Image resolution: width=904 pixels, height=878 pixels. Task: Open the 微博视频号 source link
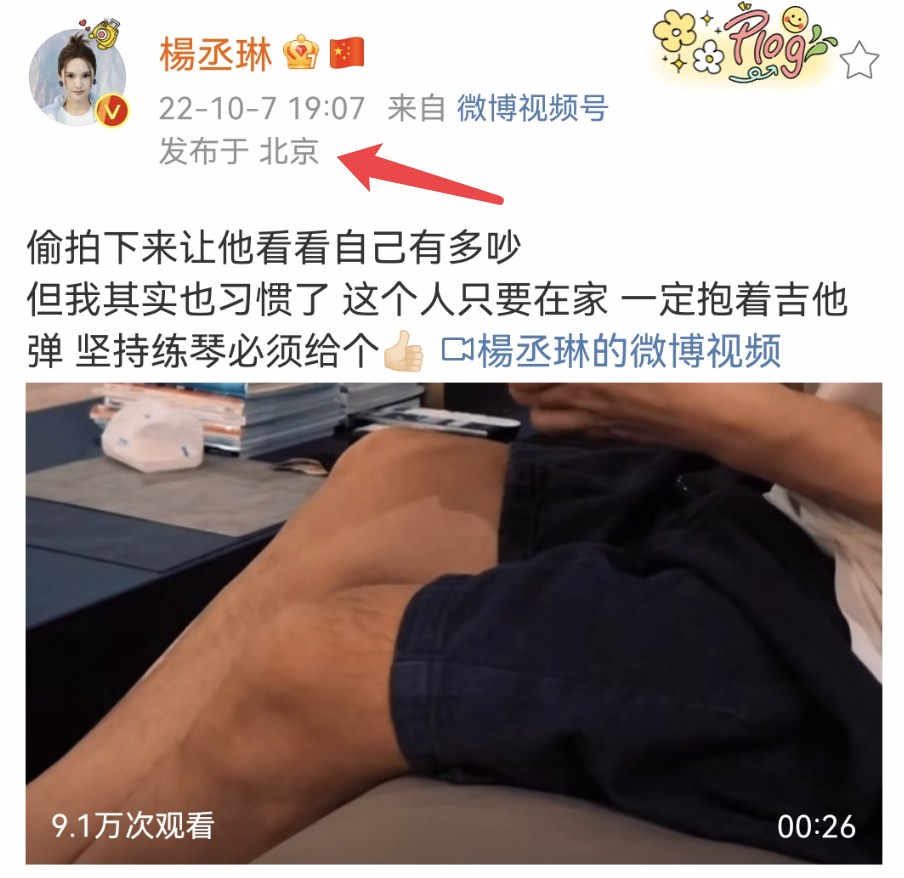pyautogui.click(x=532, y=107)
